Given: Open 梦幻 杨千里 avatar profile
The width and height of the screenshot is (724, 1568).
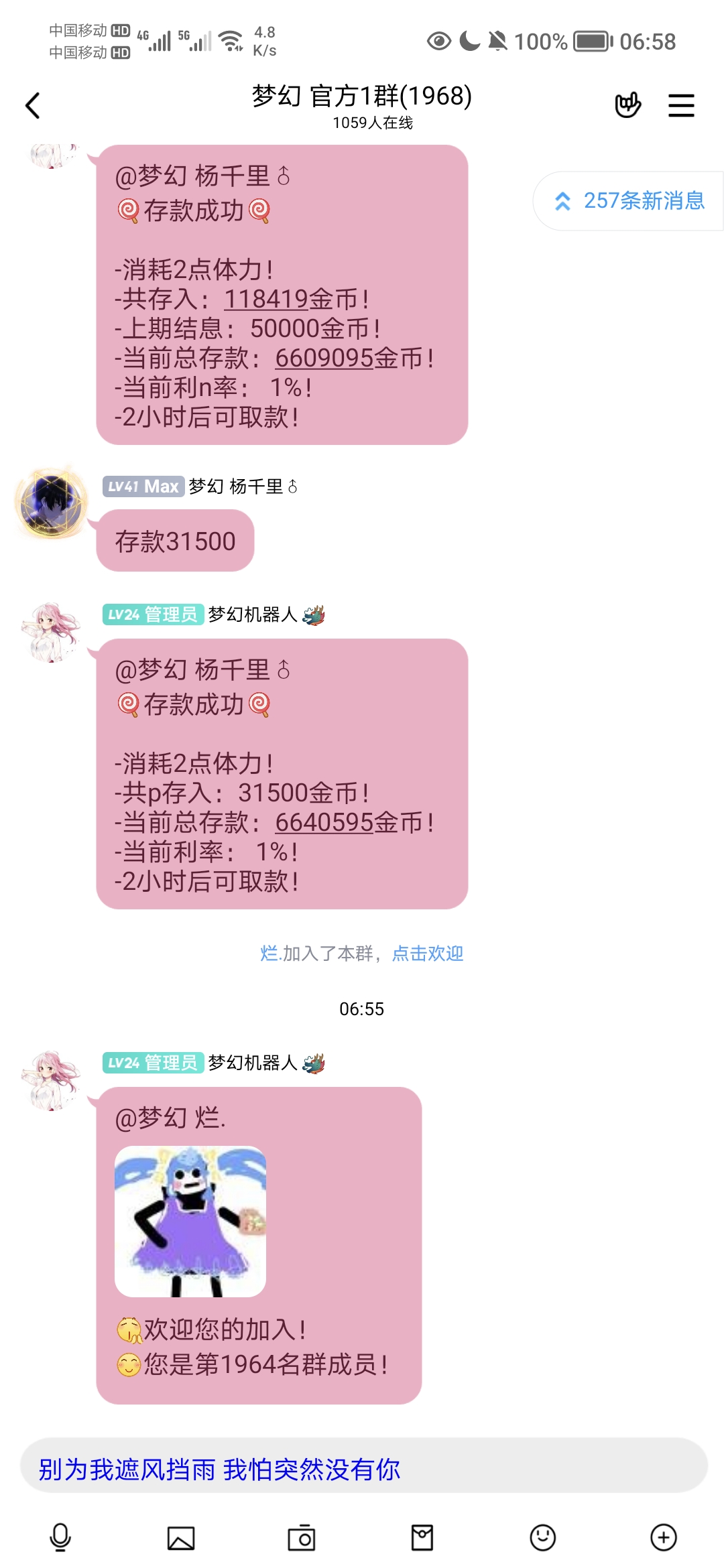Looking at the screenshot, I should coord(51,503).
